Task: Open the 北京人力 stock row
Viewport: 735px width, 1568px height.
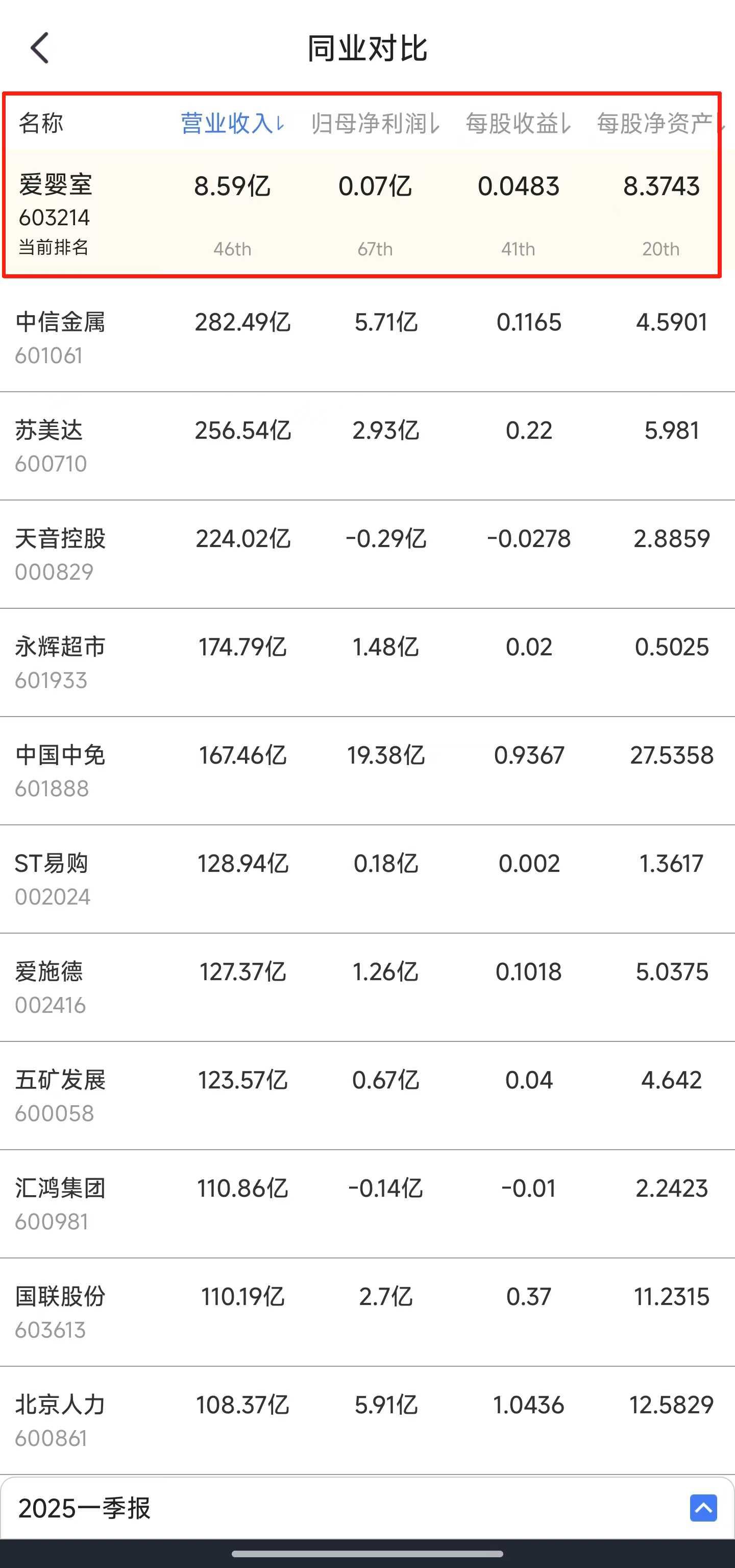Action: (x=61, y=1420)
